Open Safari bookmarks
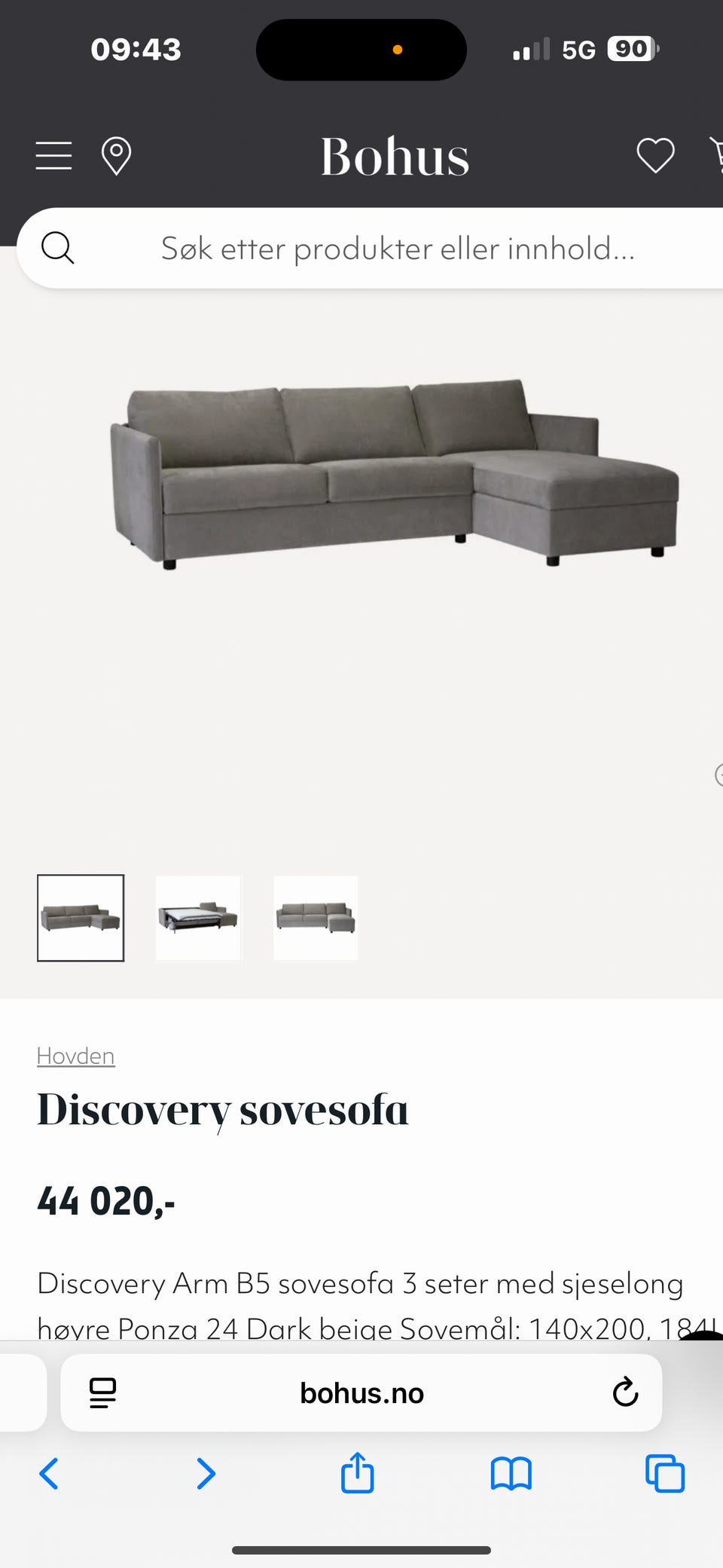 coord(511,1474)
